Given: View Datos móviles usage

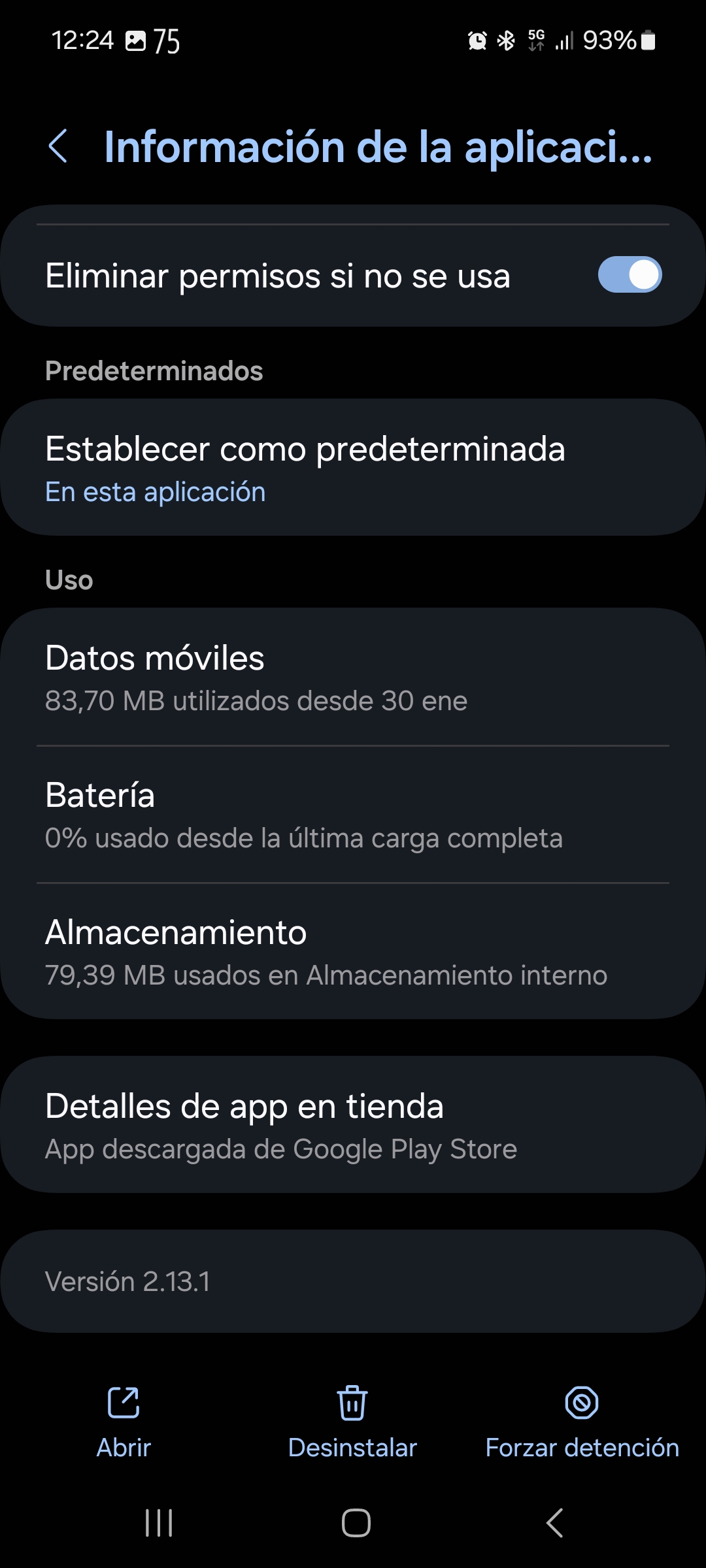Looking at the screenshot, I should click(353, 677).
